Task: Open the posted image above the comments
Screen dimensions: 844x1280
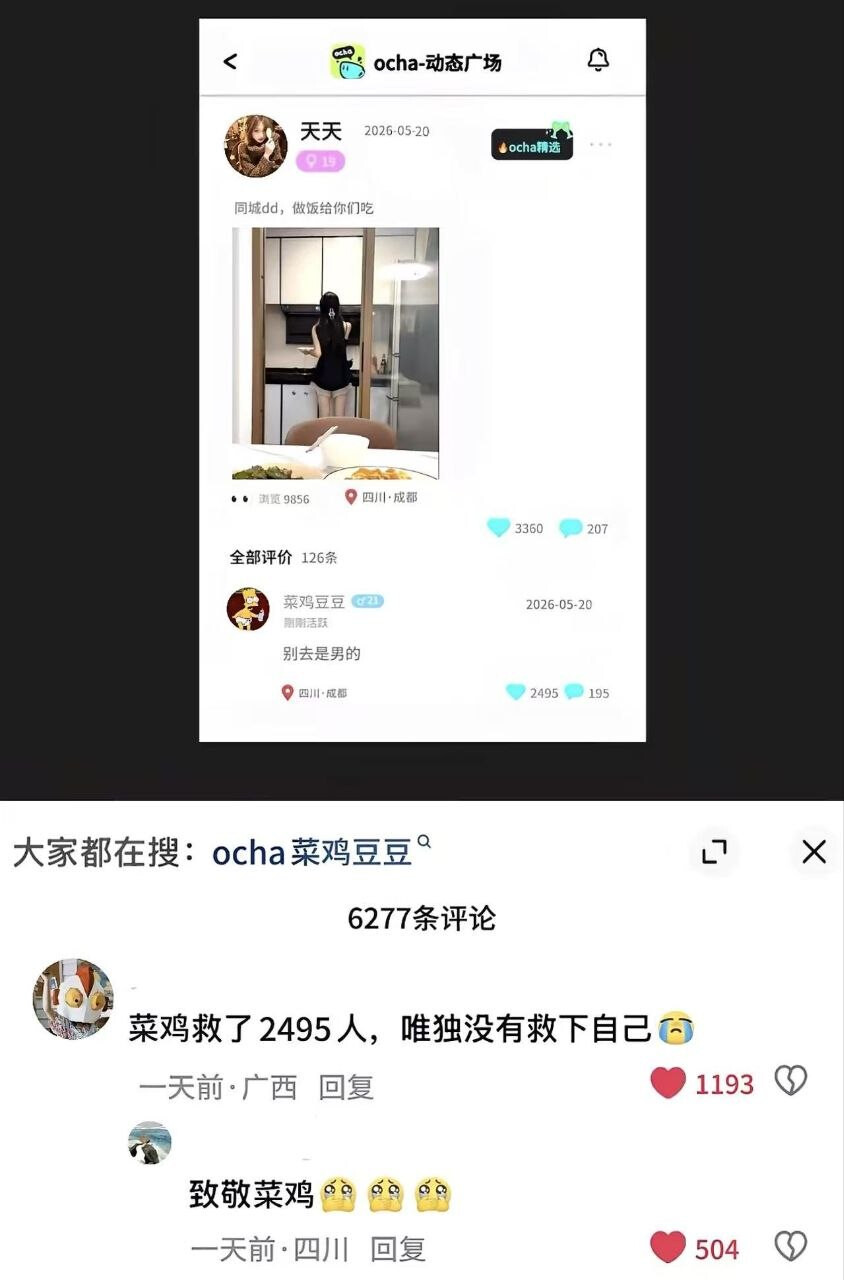Action: point(422,380)
